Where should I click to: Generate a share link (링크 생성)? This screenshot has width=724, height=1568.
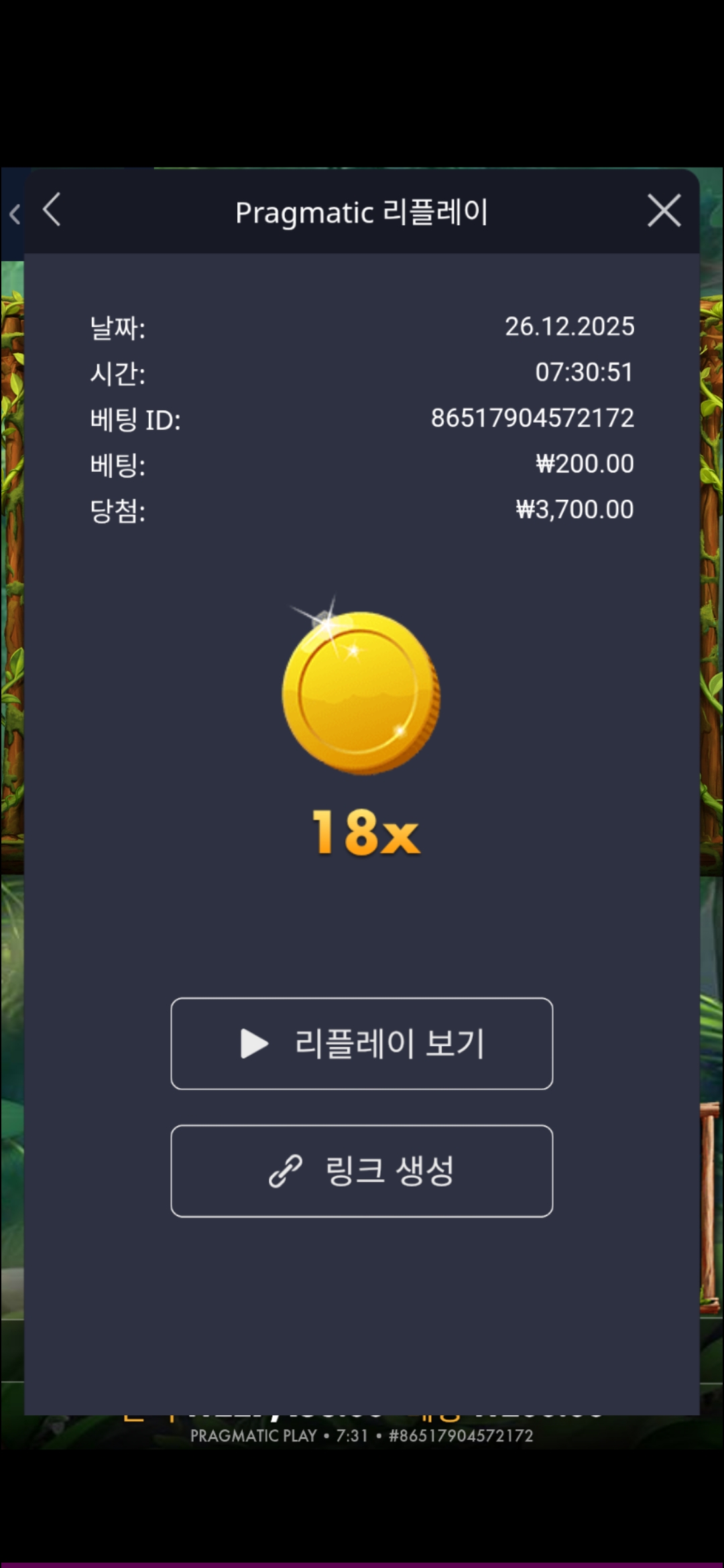pyautogui.click(x=362, y=1171)
